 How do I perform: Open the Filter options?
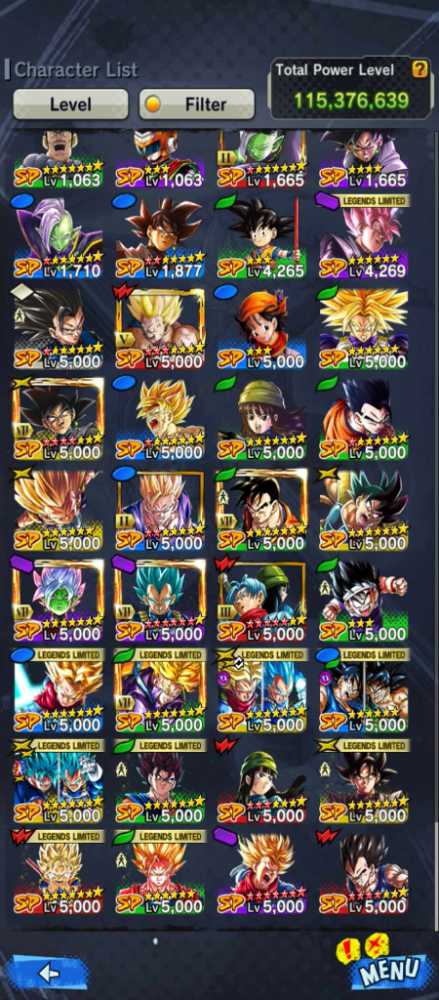(x=197, y=104)
